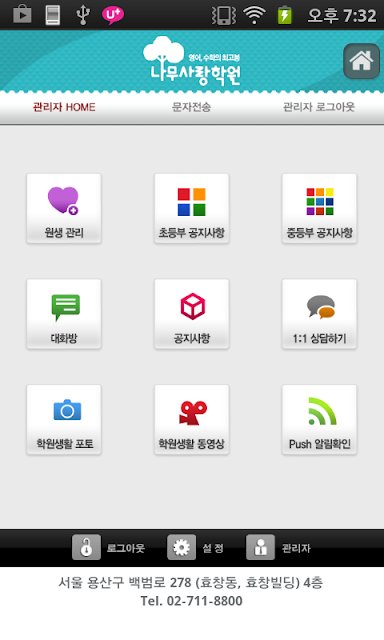Switch to the 관리자 HOME tab
This screenshot has width=384, height=640.
[64, 107]
